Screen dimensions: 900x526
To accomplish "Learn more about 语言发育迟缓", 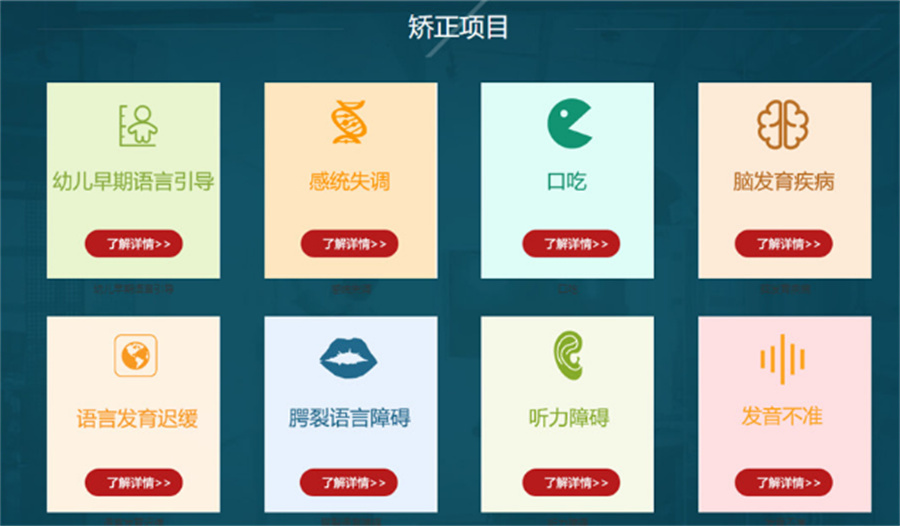I will 133,482.
